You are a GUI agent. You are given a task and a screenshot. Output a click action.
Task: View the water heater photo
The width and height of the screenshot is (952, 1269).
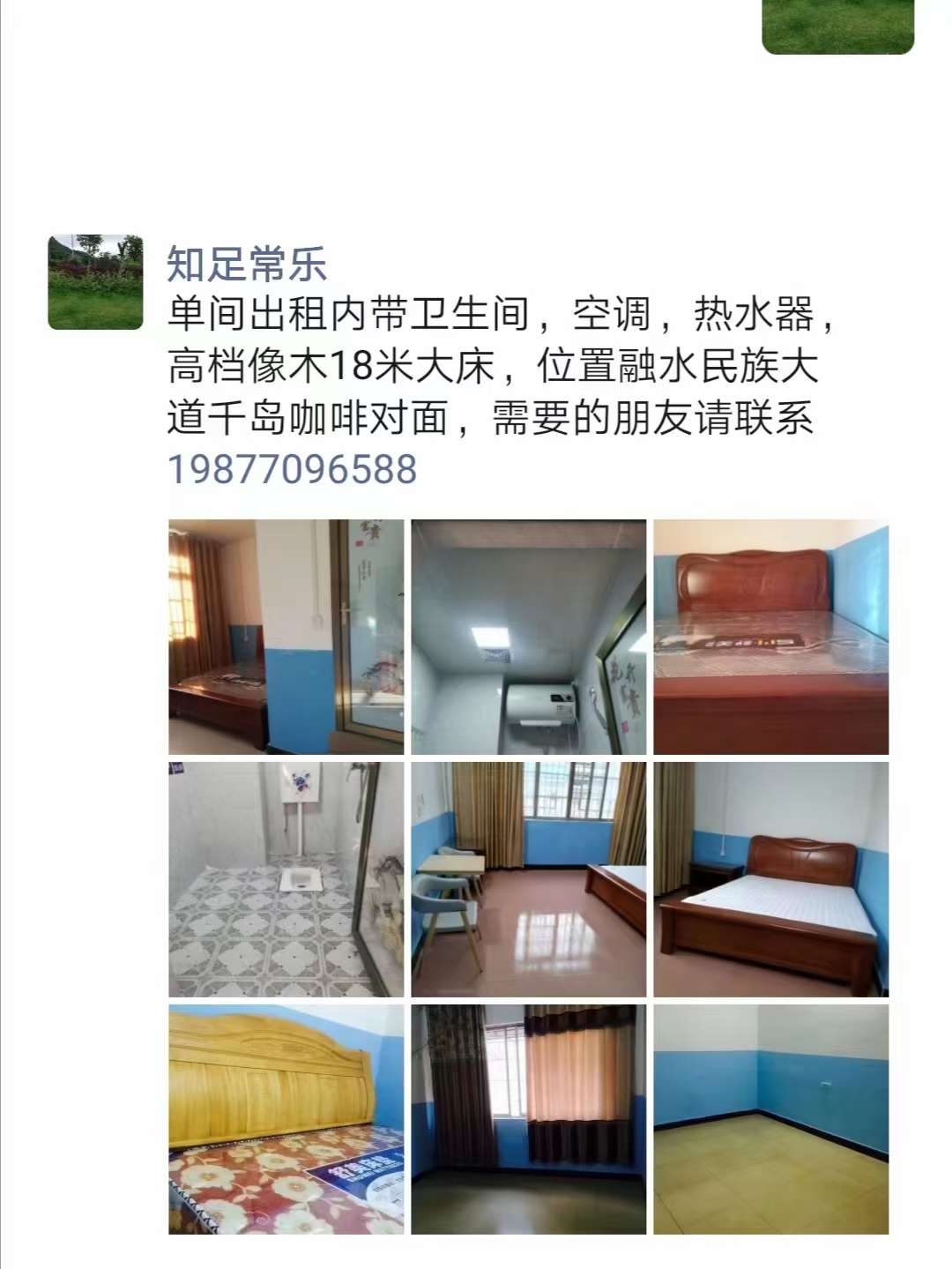click(529, 635)
